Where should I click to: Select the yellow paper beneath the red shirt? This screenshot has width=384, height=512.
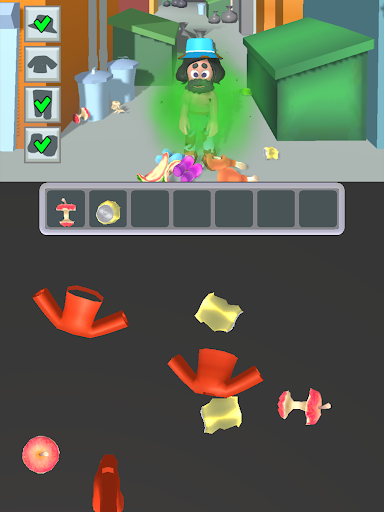coord(221,416)
